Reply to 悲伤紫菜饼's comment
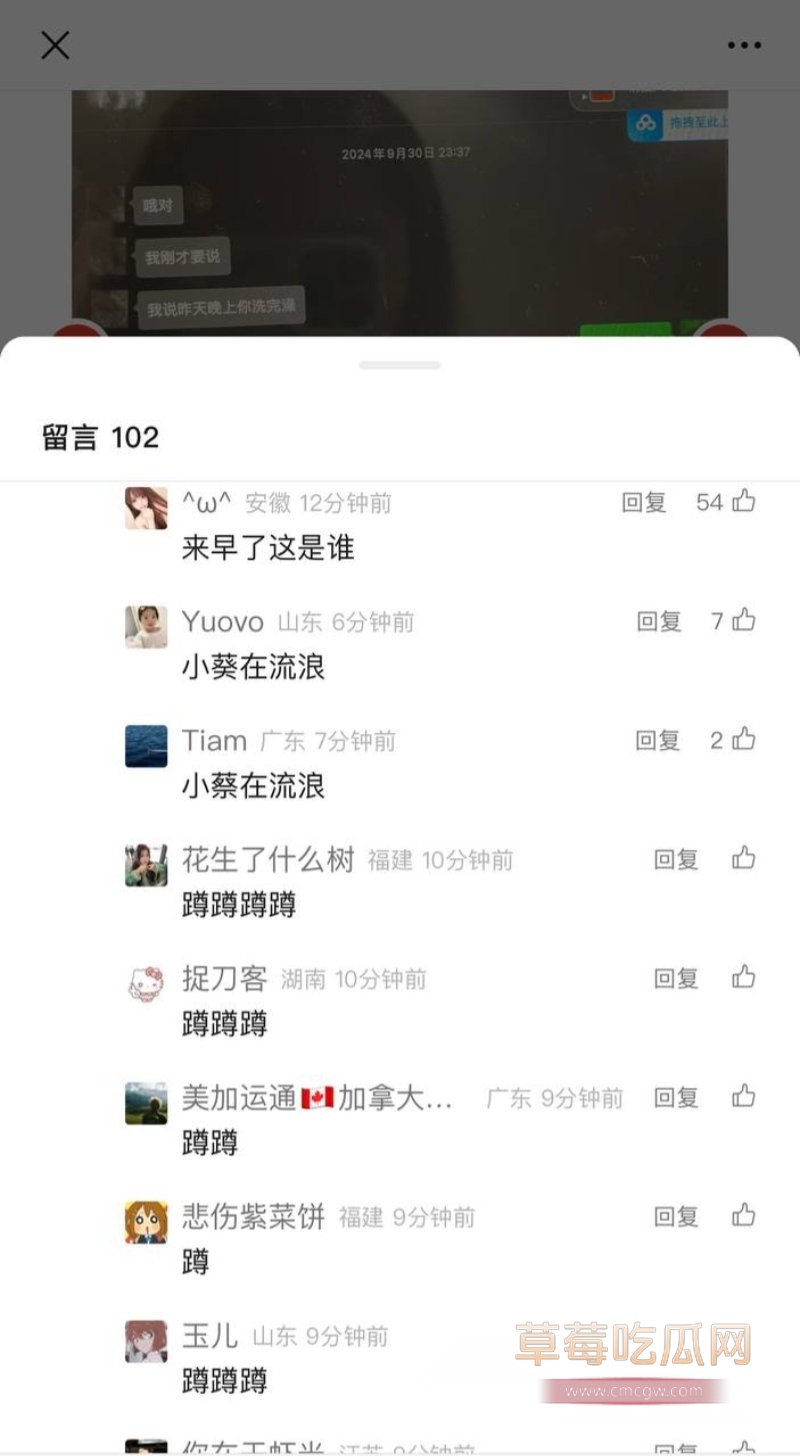 click(675, 1217)
